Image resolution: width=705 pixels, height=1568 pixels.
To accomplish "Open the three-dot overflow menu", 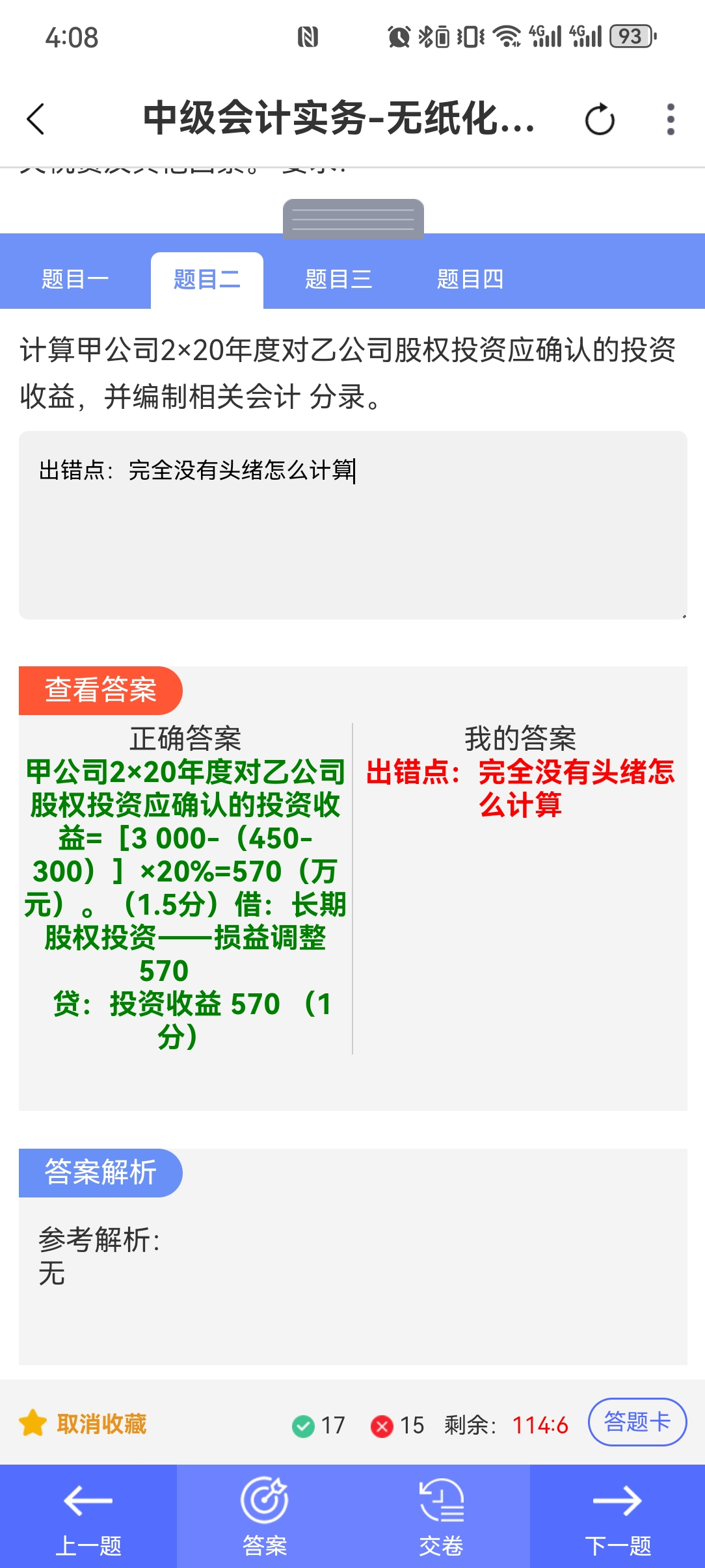I will point(671,120).
